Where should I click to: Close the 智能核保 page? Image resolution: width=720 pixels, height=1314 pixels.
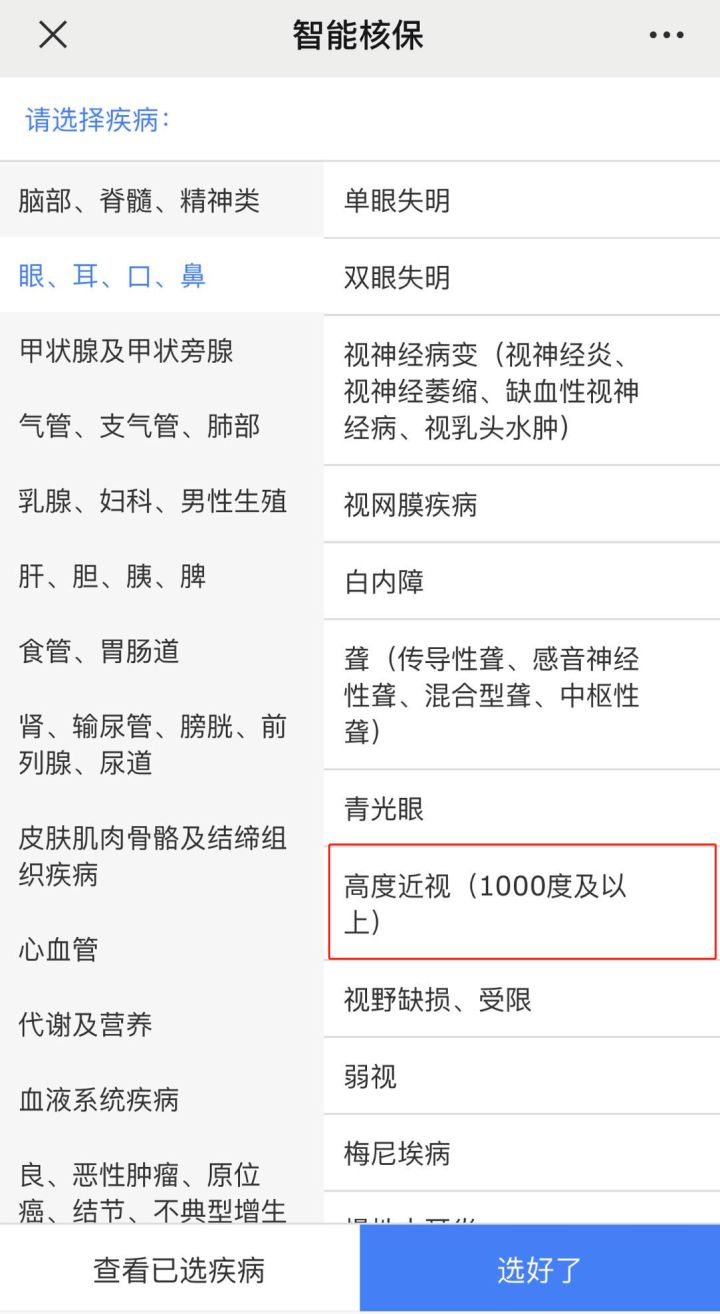click(x=52, y=35)
